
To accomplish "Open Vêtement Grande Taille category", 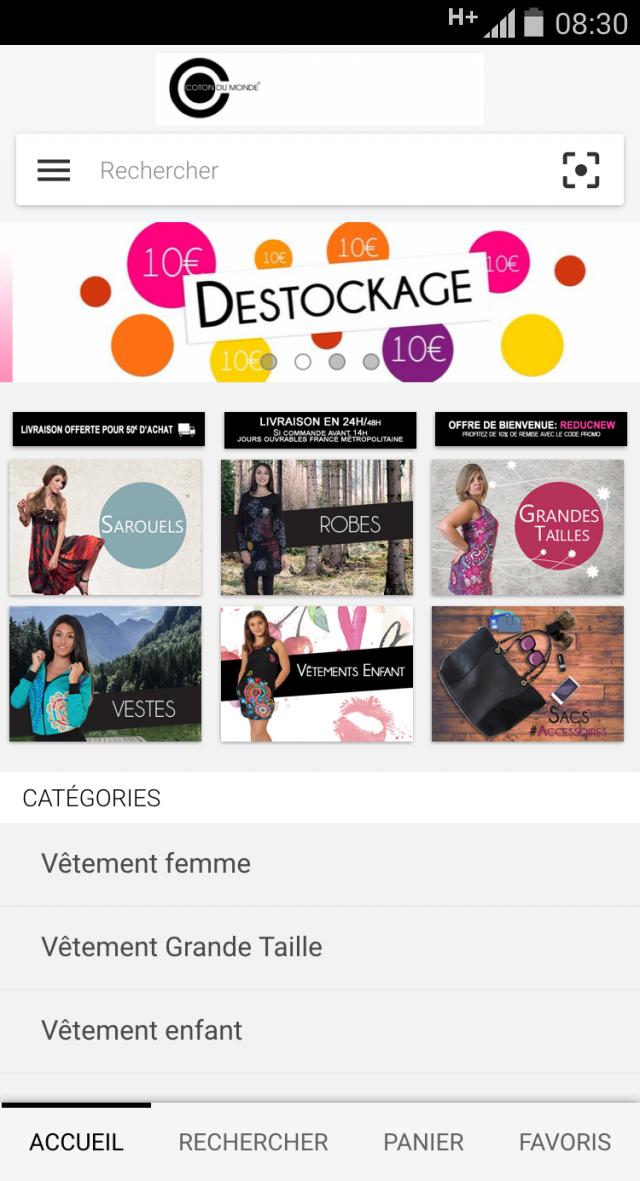I will tap(182, 947).
